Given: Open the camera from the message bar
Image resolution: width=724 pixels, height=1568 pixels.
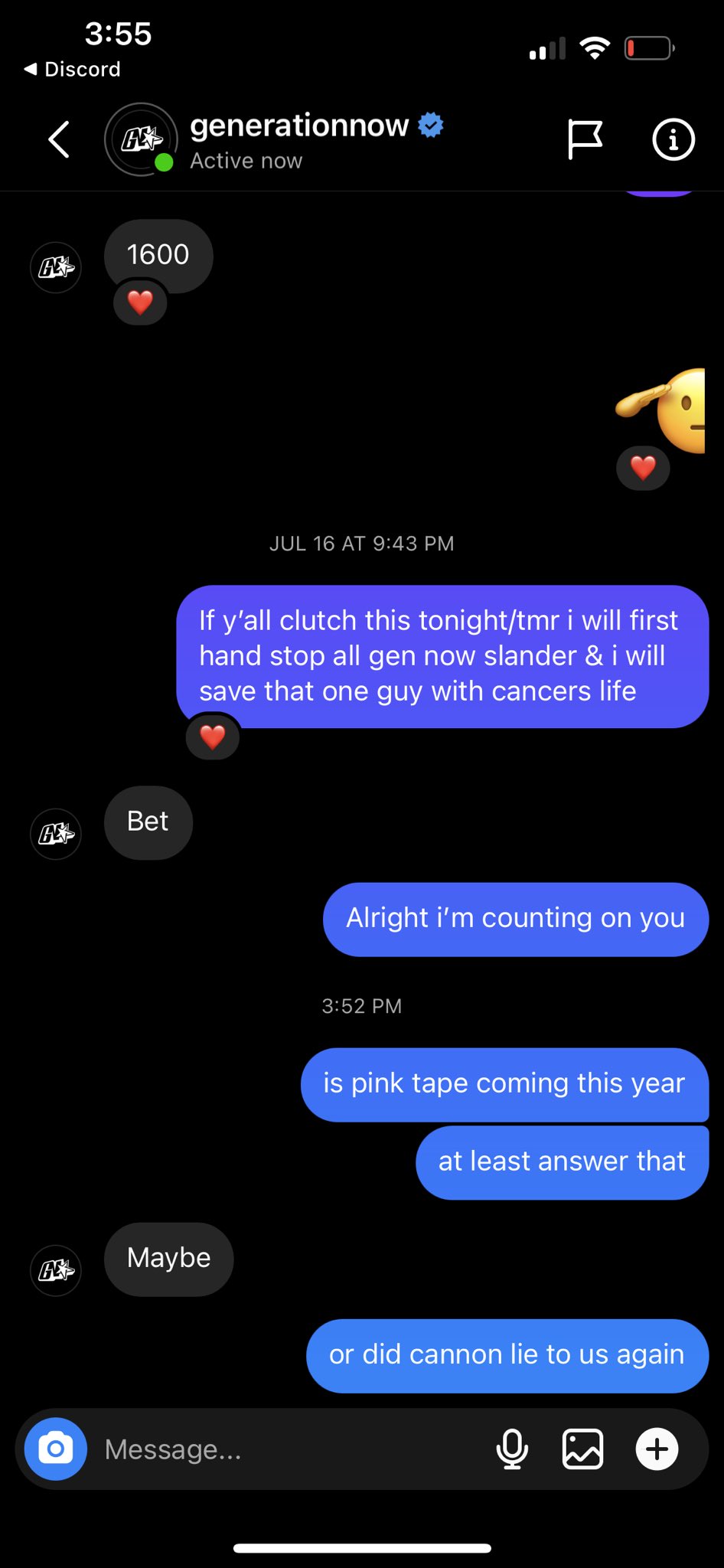Looking at the screenshot, I should point(56,1449).
